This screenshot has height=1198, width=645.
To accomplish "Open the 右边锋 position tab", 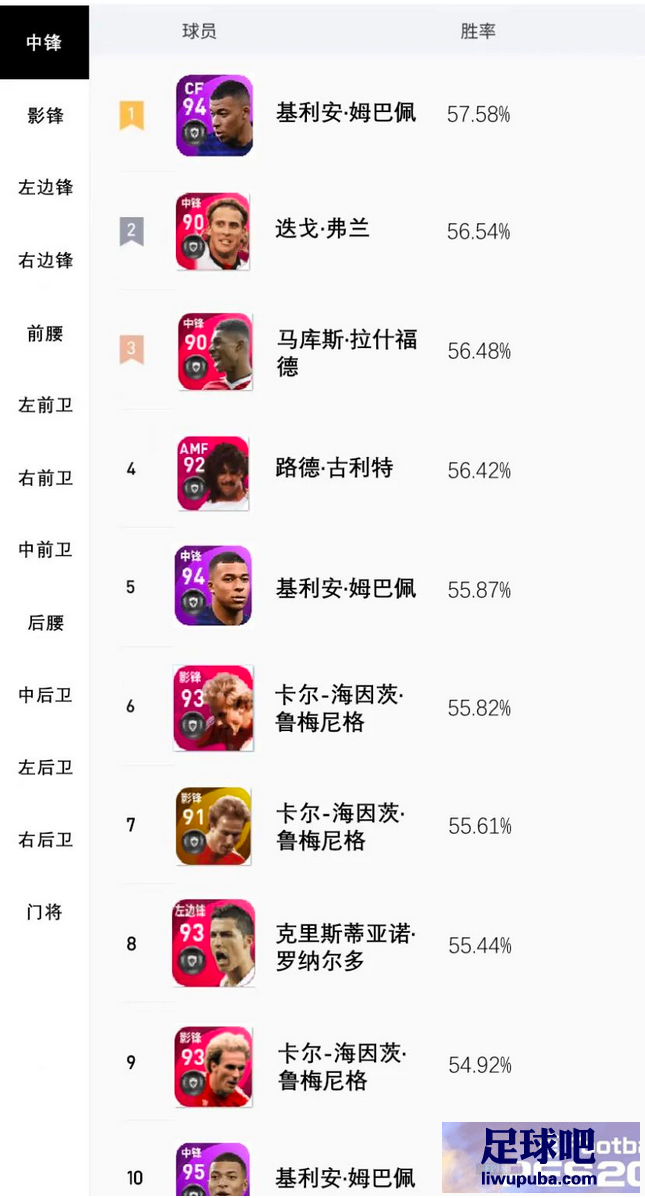I will pyautogui.click(x=45, y=260).
